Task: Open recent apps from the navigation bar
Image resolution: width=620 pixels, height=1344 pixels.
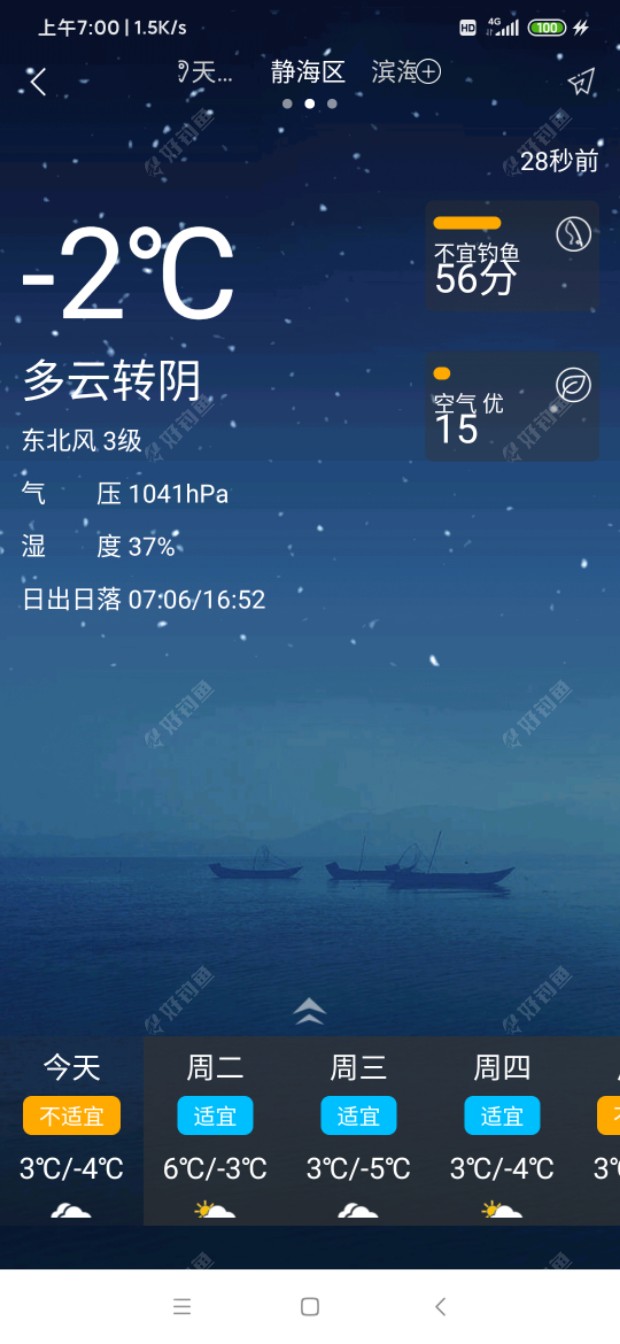Action: pyautogui.click(x=182, y=1306)
